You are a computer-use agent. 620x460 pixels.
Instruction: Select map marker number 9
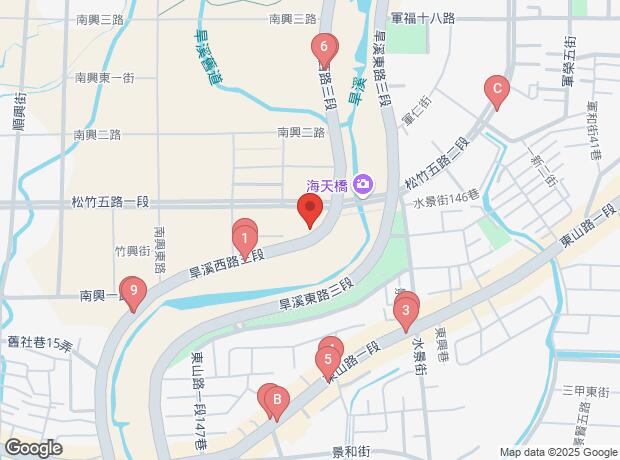(133, 291)
